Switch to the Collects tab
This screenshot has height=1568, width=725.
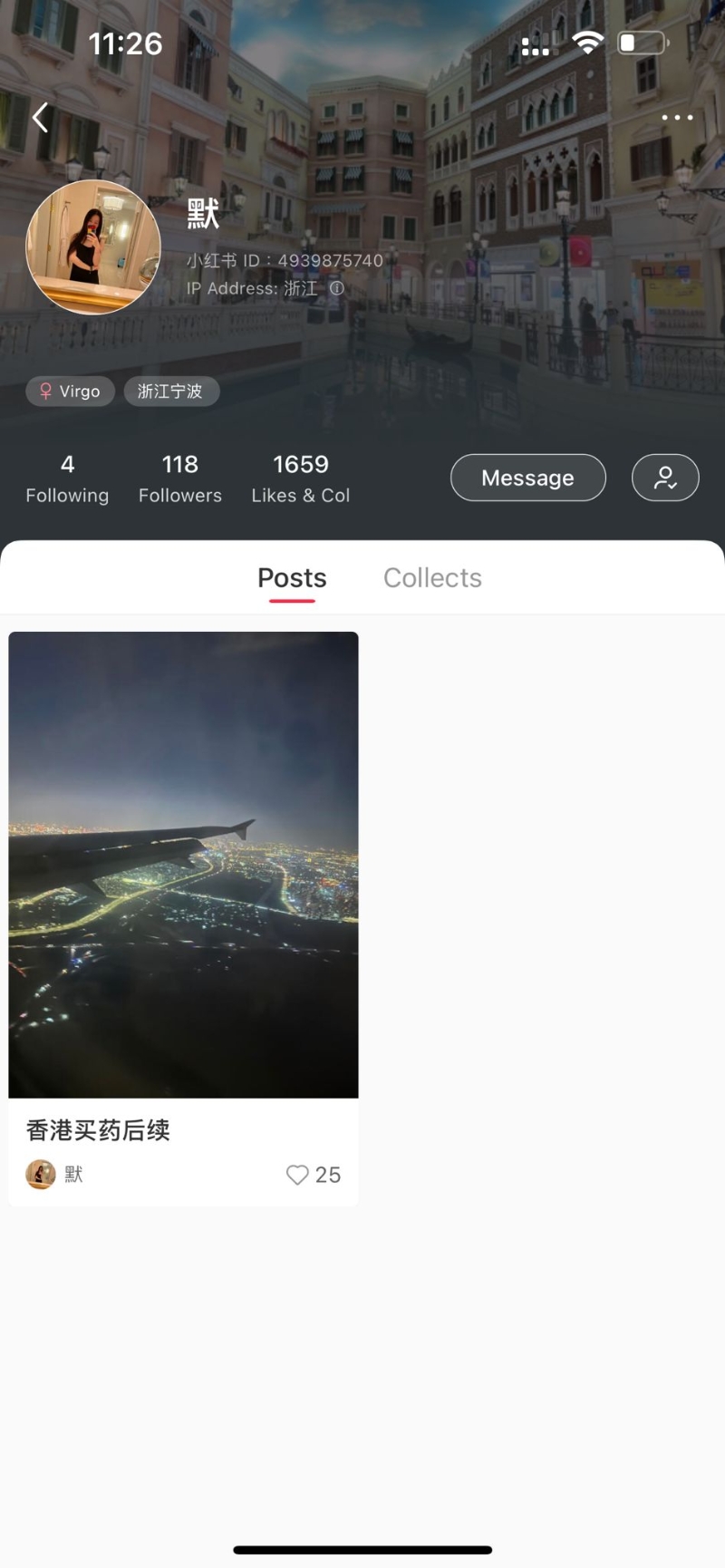[x=432, y=577]
